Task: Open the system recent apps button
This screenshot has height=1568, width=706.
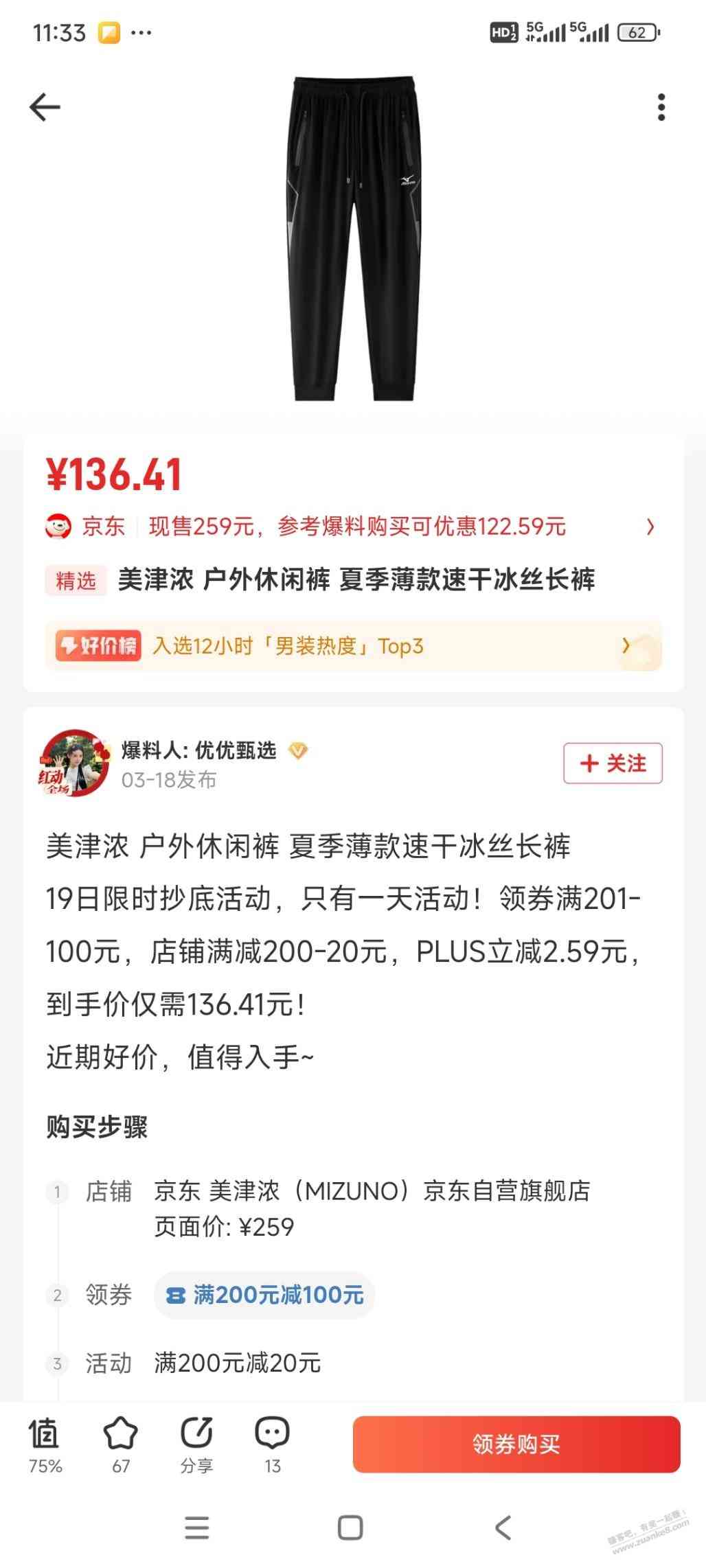Action: 197,1528
